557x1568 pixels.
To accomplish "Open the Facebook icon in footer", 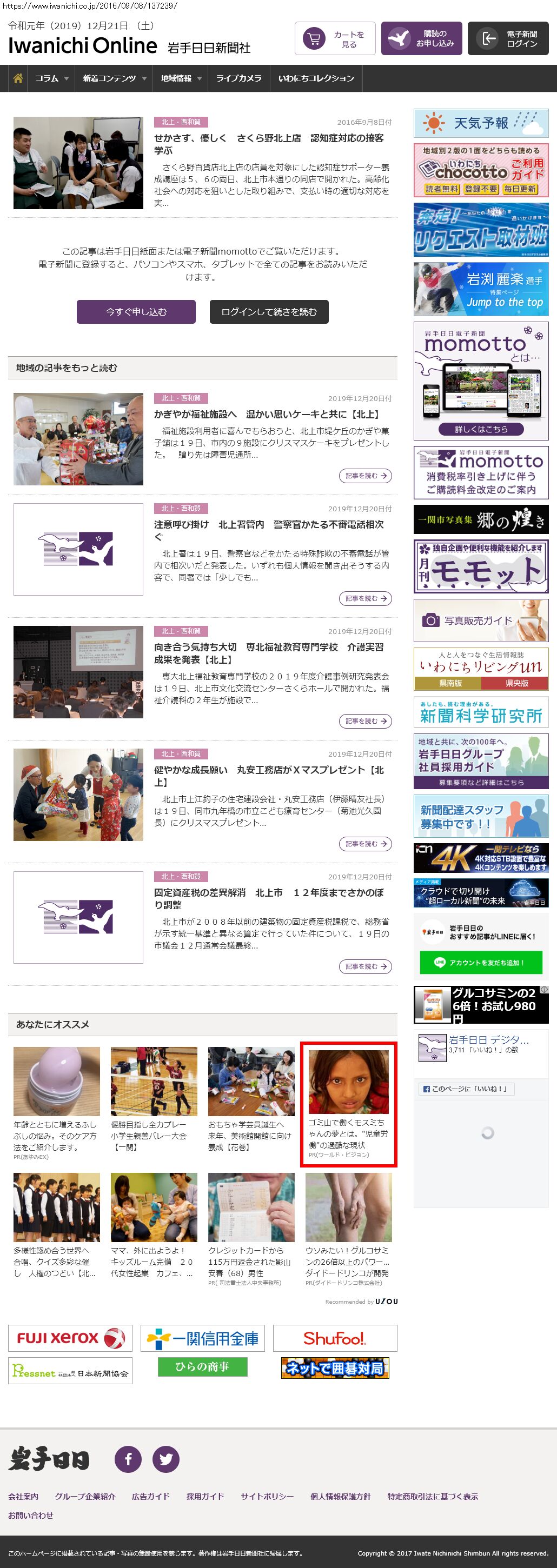I will 128,1458.
